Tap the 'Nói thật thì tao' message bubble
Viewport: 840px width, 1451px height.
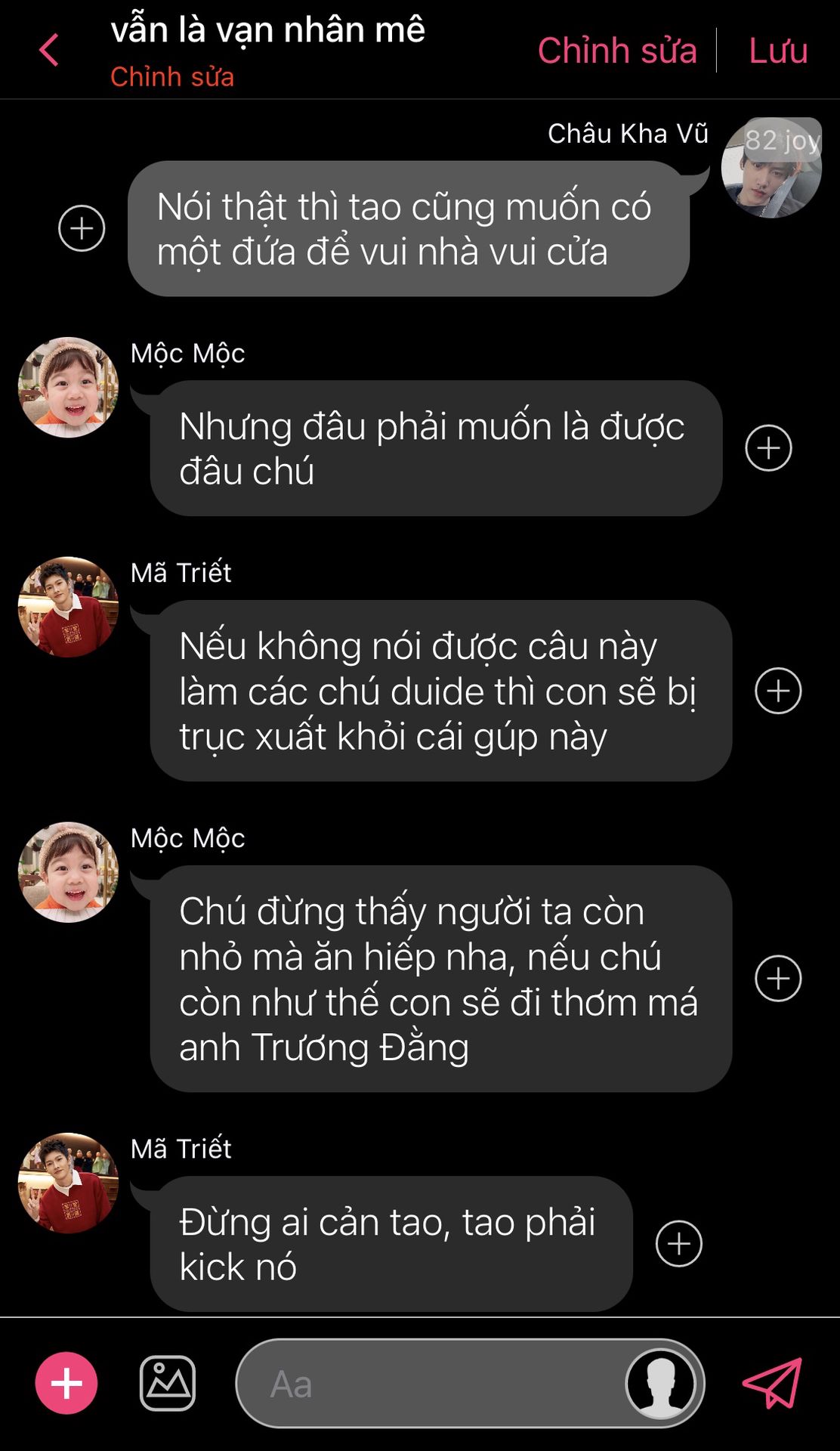click(408, 228)
